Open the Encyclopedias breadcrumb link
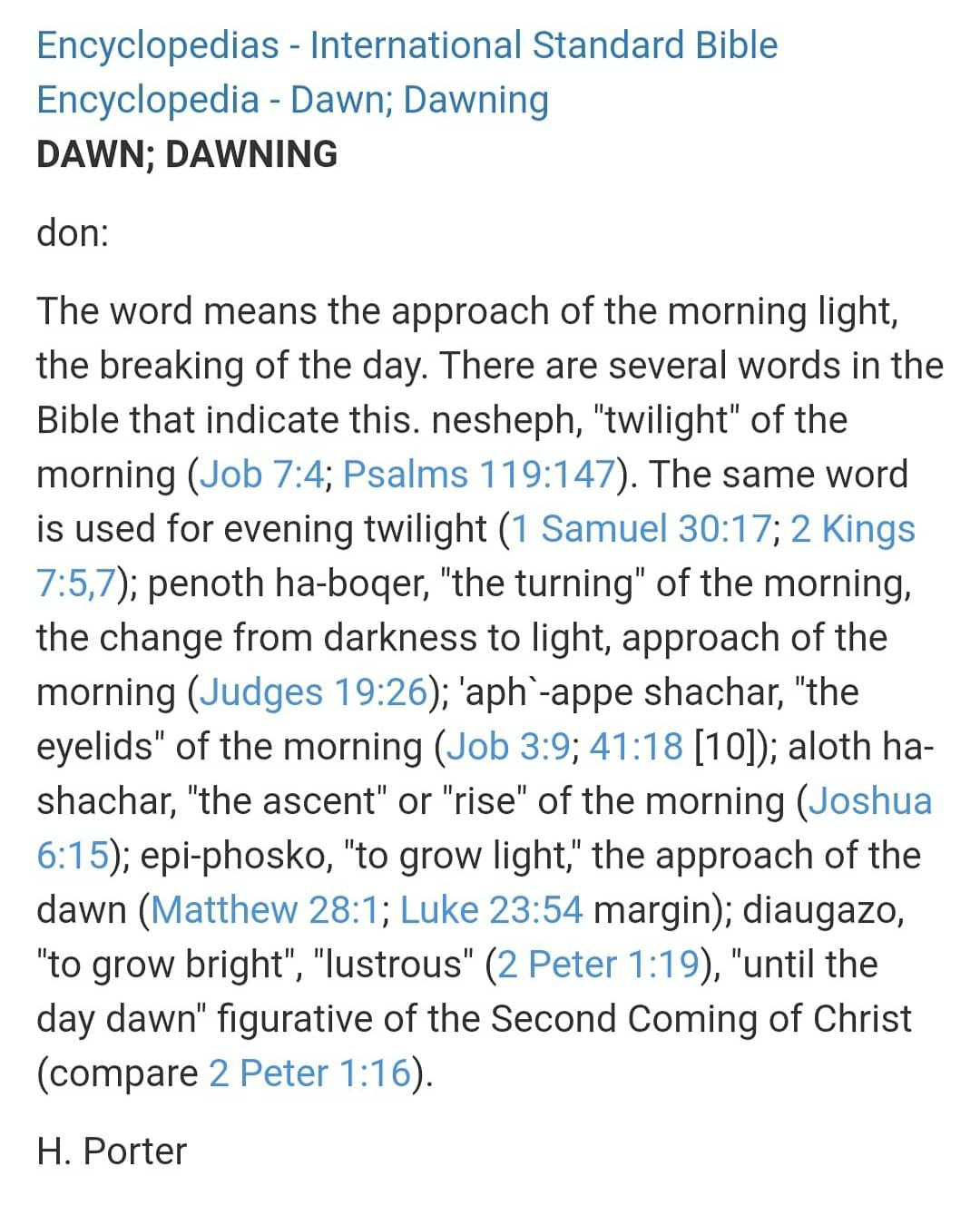This screenshot has width=980, height=1225. click(x=157, y=45)
